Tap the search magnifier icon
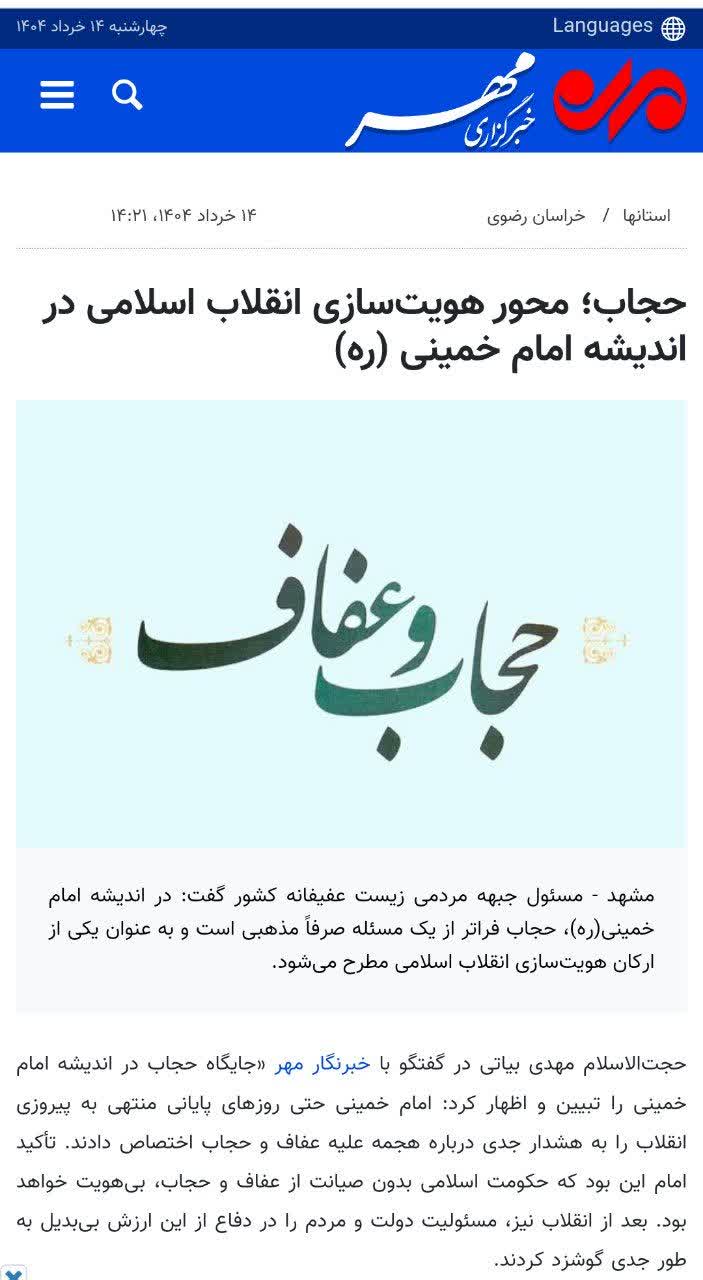The width and height of the screenshot is (703, 1280). point(127,95)
